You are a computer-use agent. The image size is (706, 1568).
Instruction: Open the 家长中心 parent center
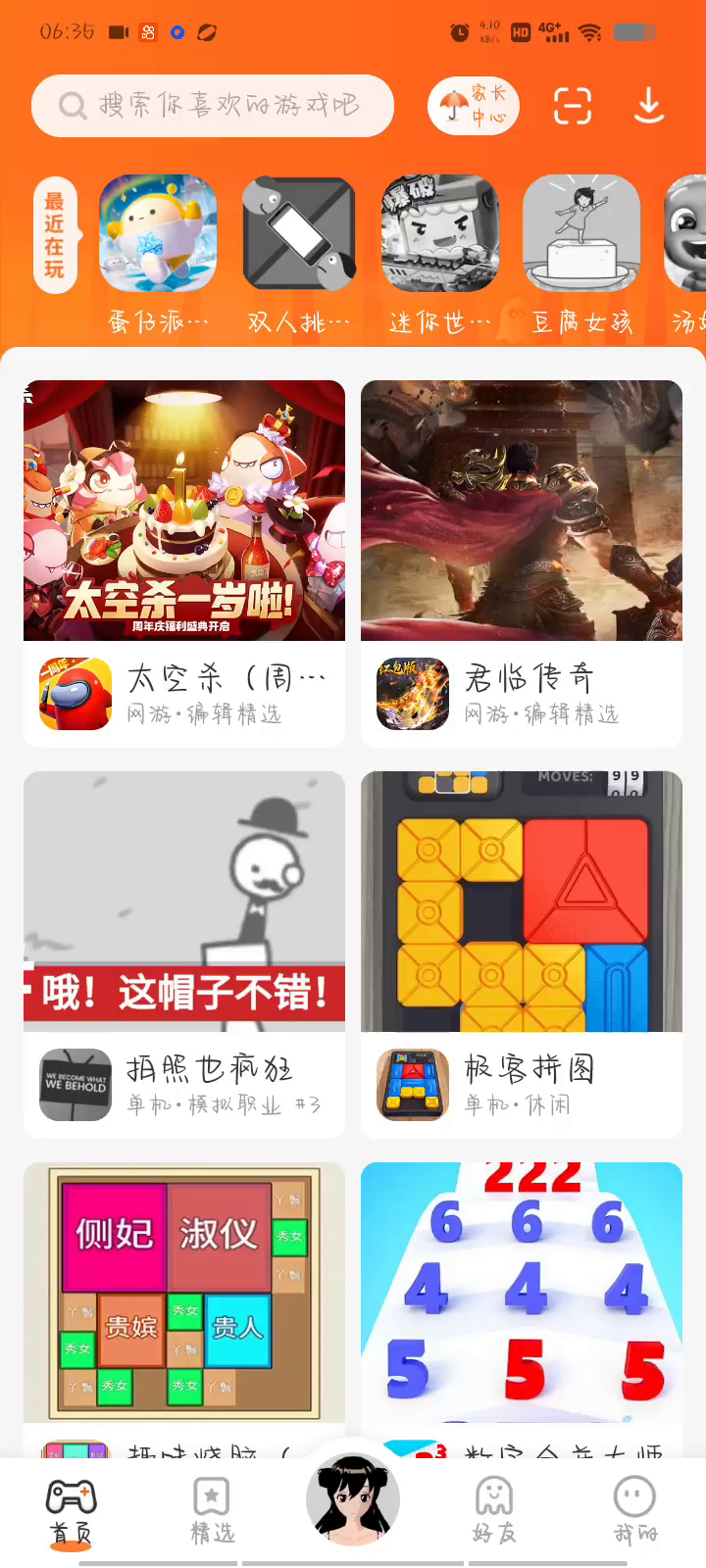tap(474, 106)
